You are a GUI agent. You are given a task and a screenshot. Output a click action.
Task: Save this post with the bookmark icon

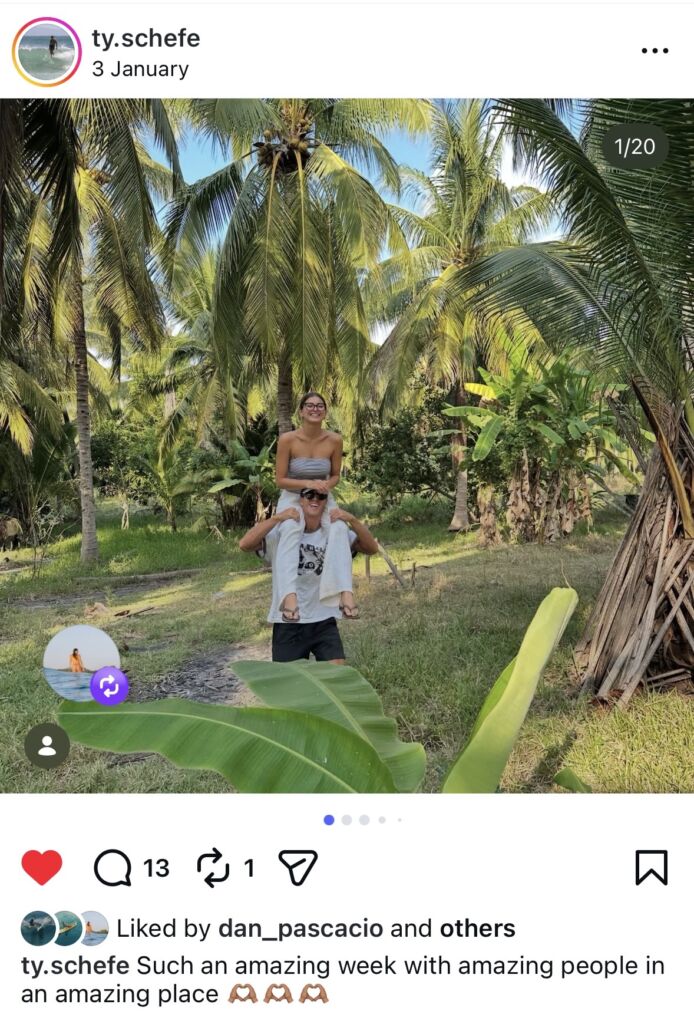coord(651,867)
